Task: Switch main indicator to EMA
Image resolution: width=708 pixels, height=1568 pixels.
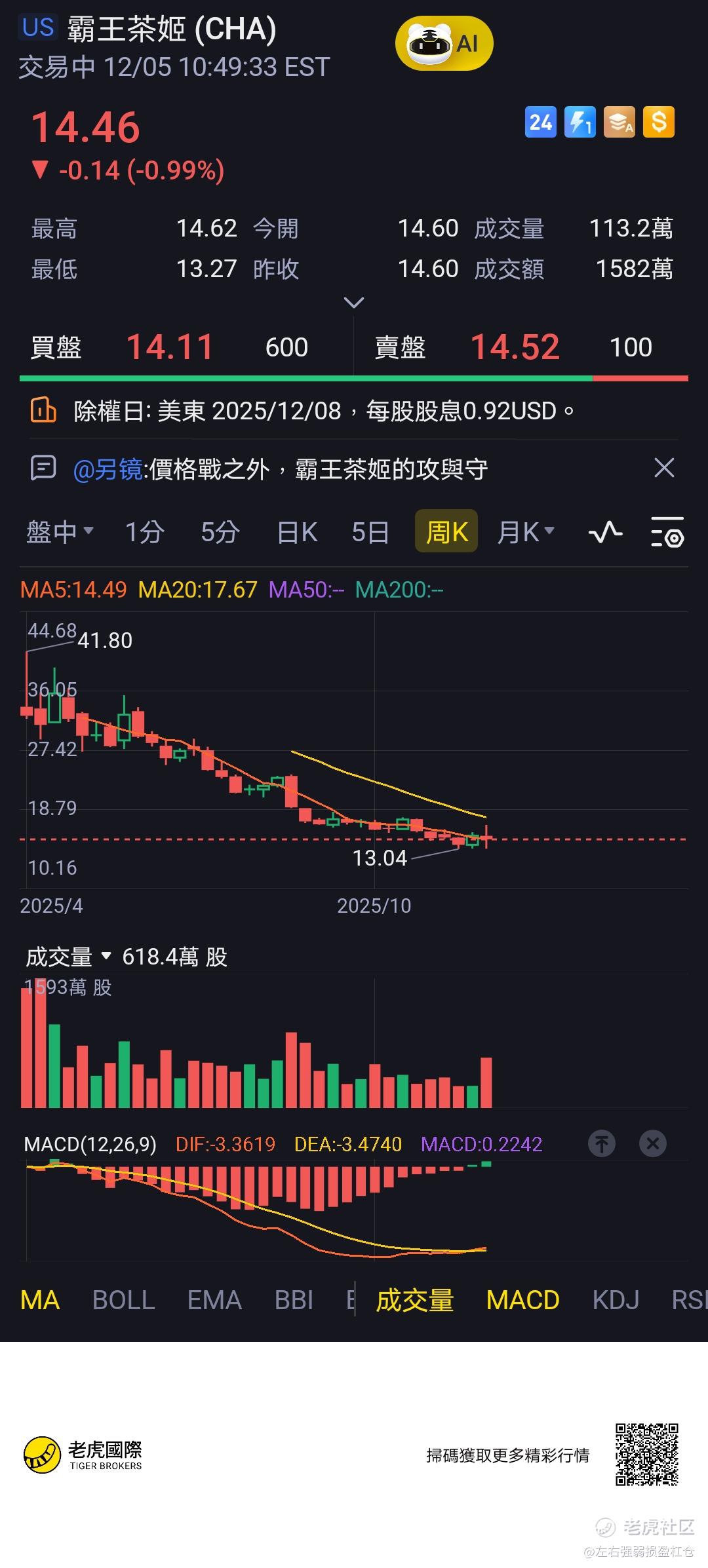Action: coord(214,1300)
